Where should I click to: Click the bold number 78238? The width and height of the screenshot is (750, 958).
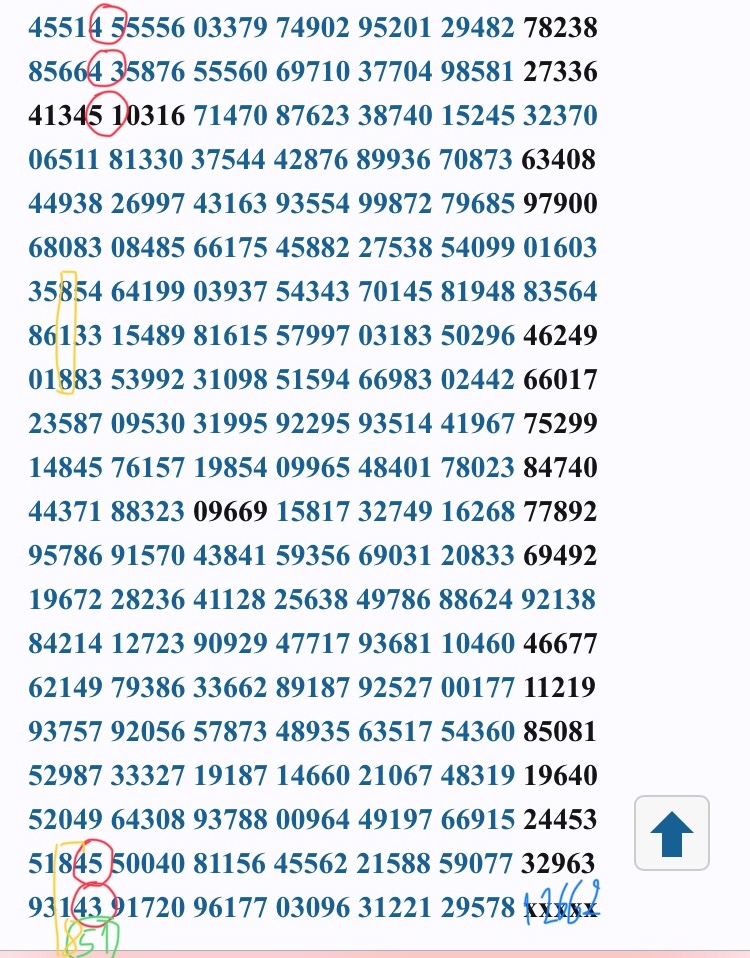(560, 27)
